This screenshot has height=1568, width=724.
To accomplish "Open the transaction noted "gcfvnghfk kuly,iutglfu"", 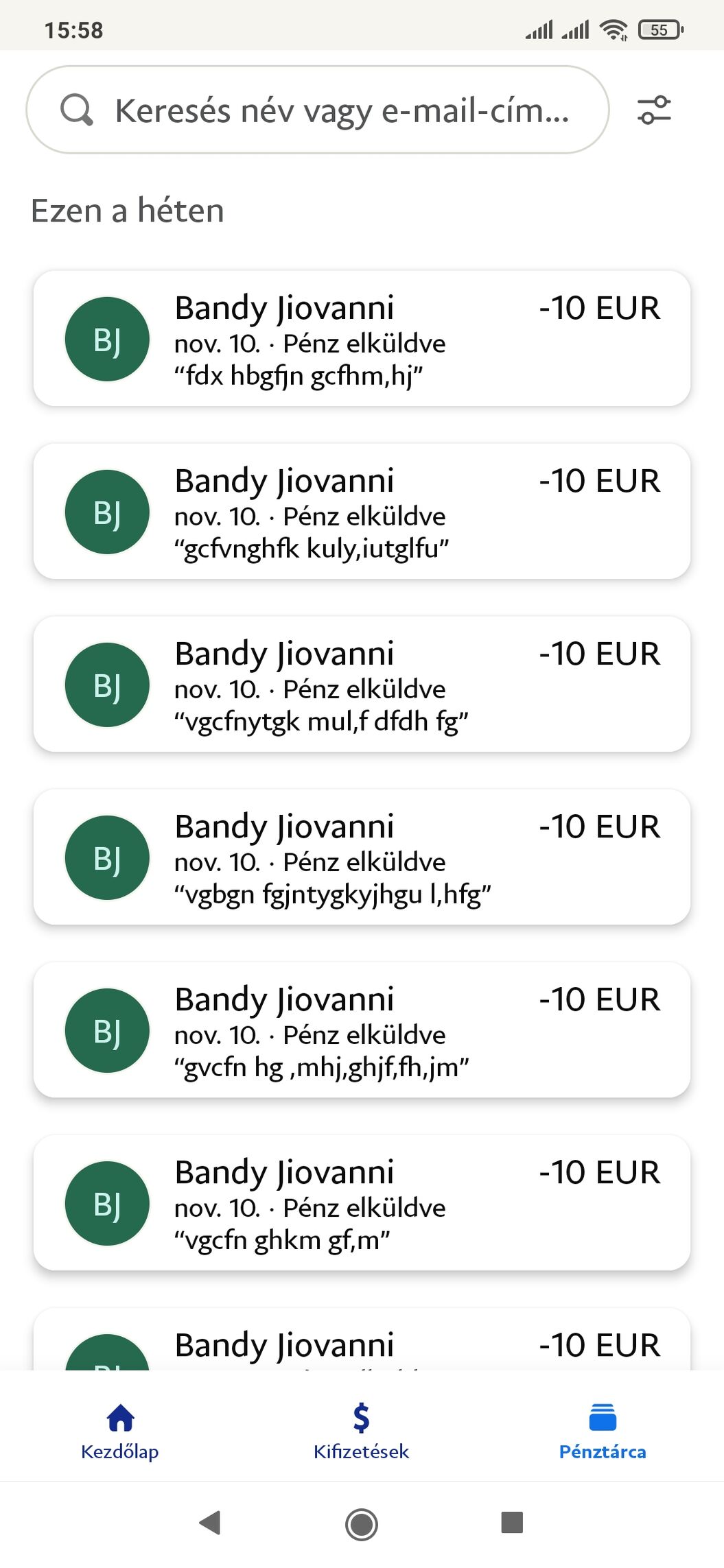I will [362, 512].
